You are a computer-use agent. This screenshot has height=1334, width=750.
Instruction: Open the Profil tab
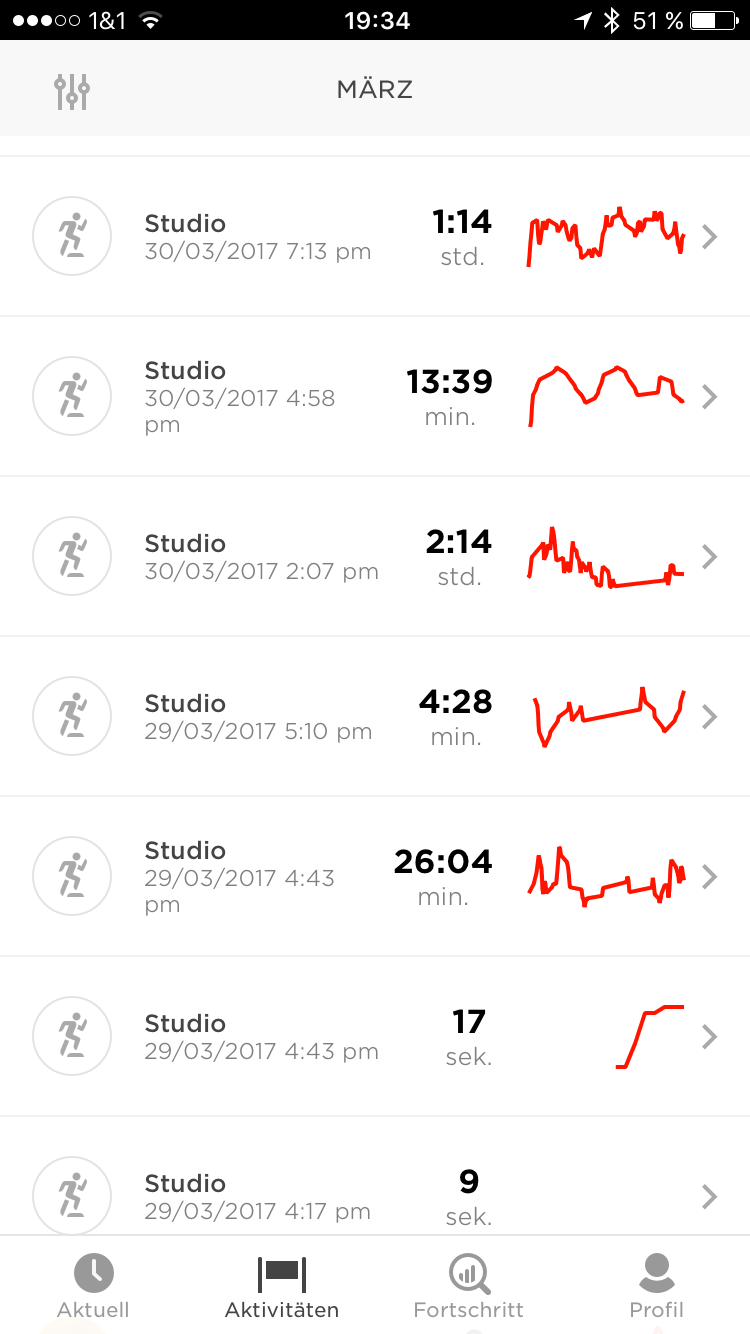click(x=656, y=1287)
